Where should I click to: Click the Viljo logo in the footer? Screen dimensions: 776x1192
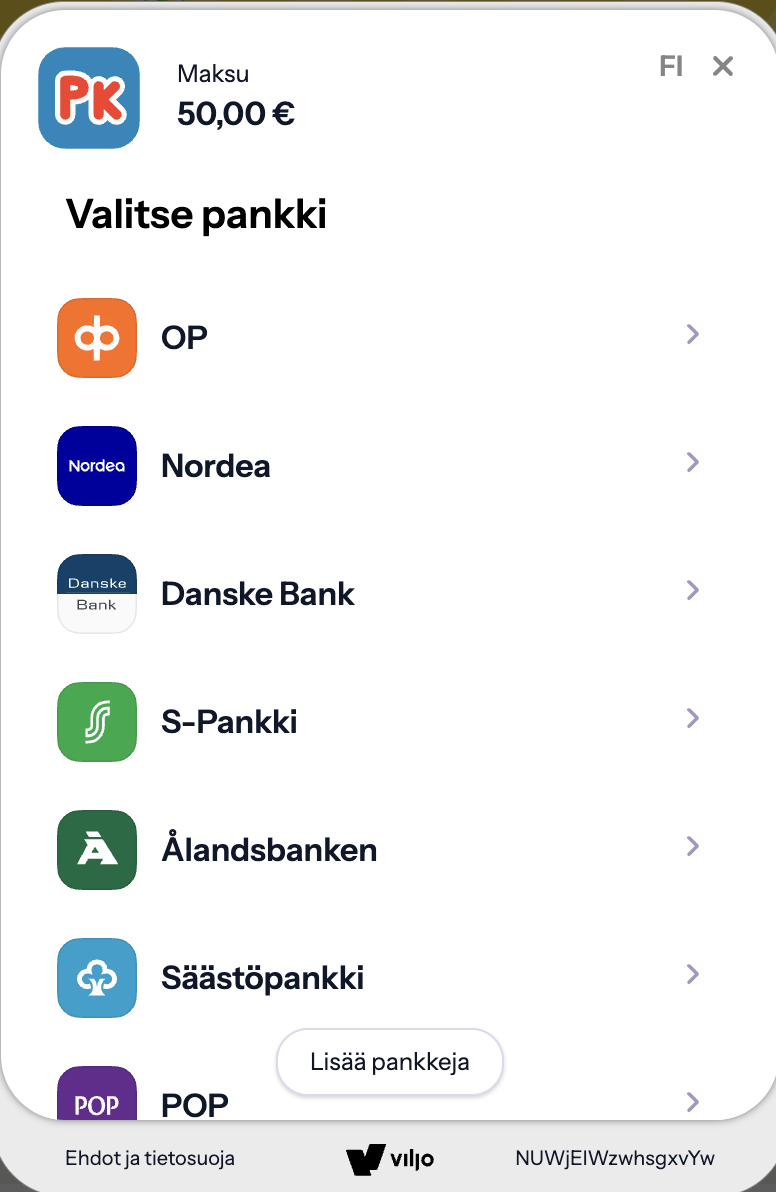coord(389,1158)
